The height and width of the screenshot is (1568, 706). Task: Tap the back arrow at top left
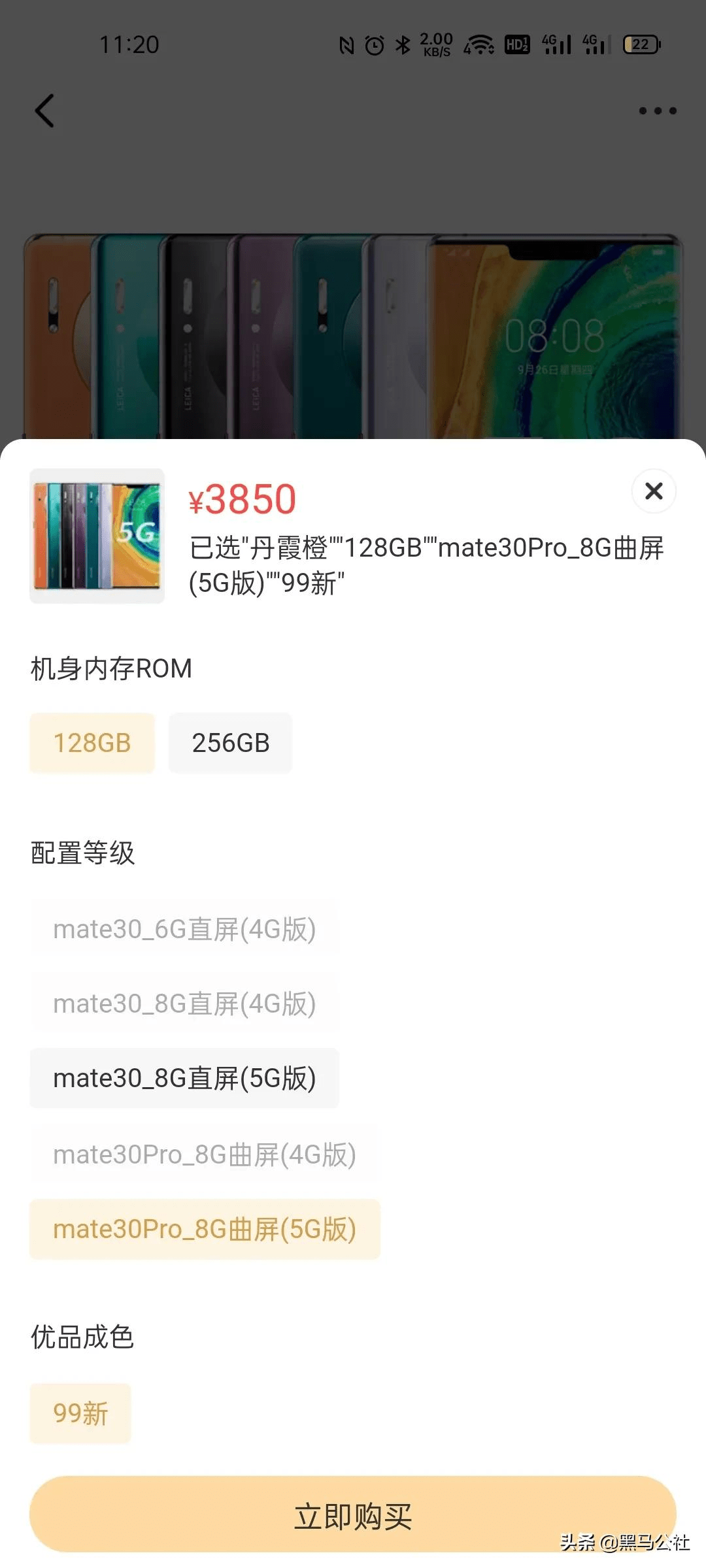click(x=44, y=110)
